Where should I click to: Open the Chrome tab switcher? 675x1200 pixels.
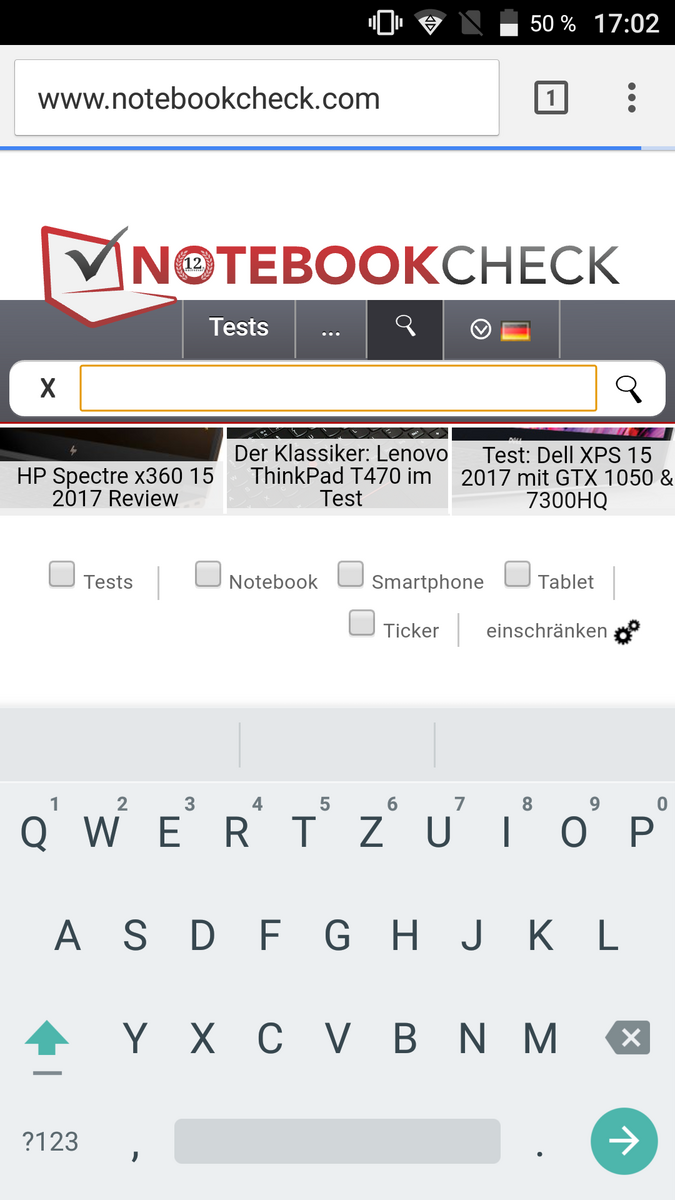click(x=551, y=98)
